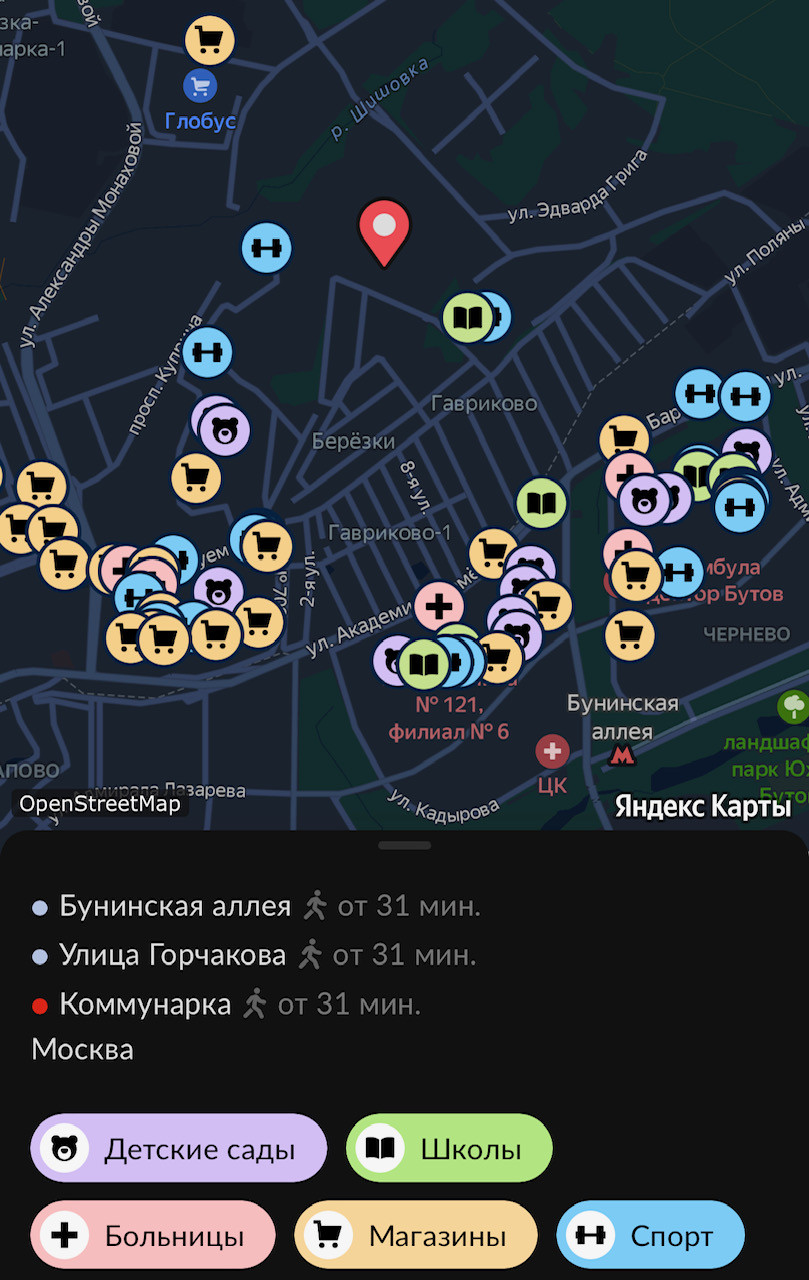Tap the red location pin on map
This screenshot has height=1280, width=809.
tap(385, 230)
